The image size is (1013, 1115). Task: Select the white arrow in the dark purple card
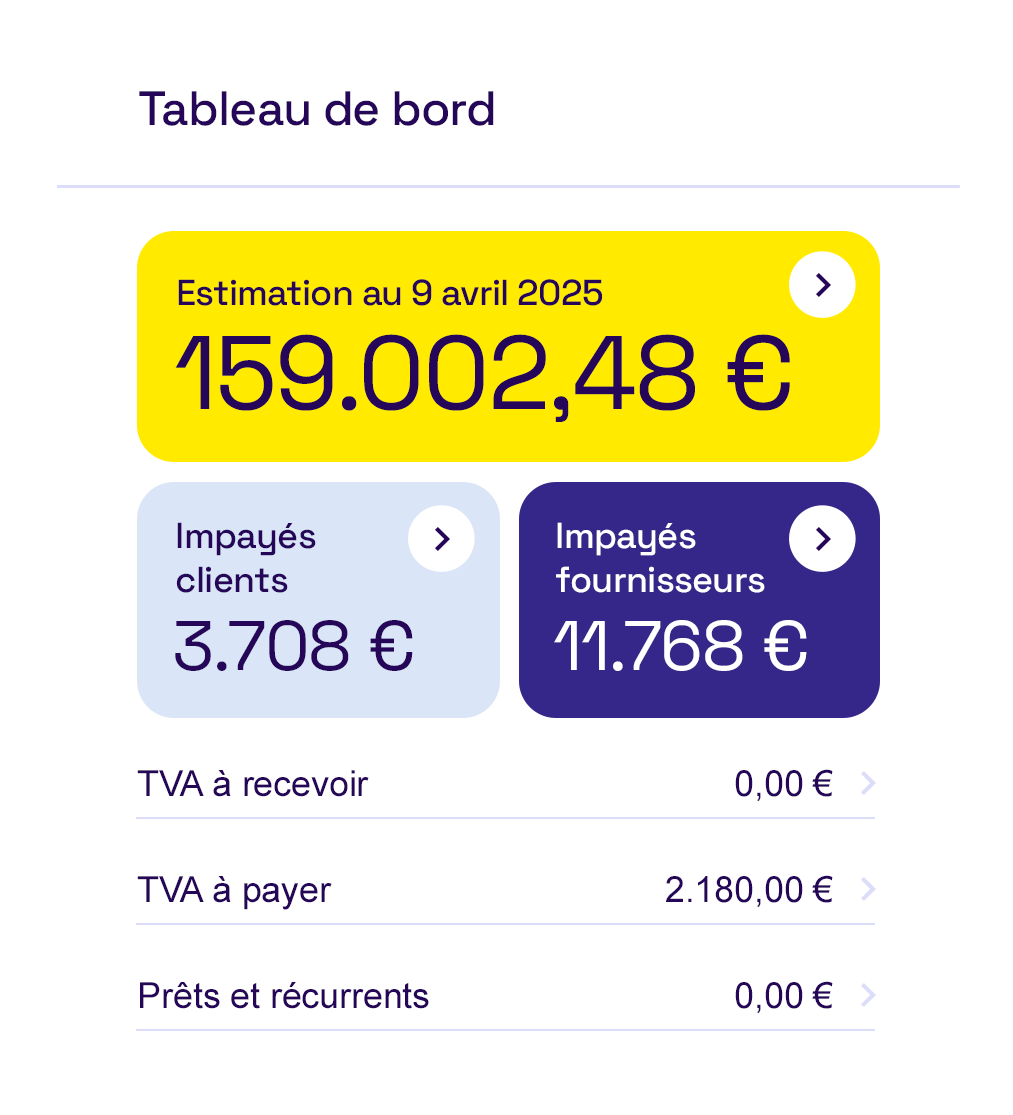822,539
